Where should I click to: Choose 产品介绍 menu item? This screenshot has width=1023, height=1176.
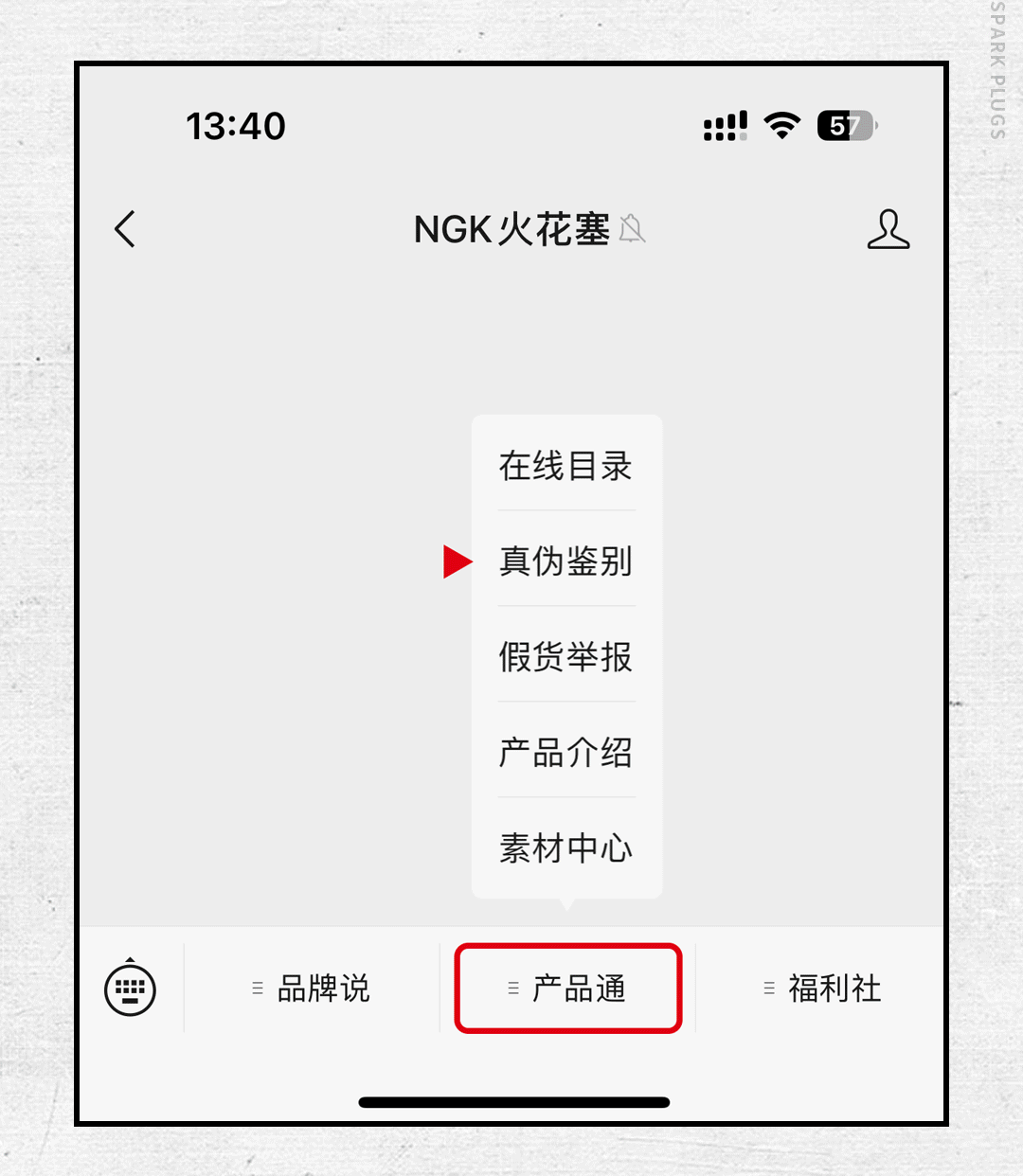(x=565, y=753)
